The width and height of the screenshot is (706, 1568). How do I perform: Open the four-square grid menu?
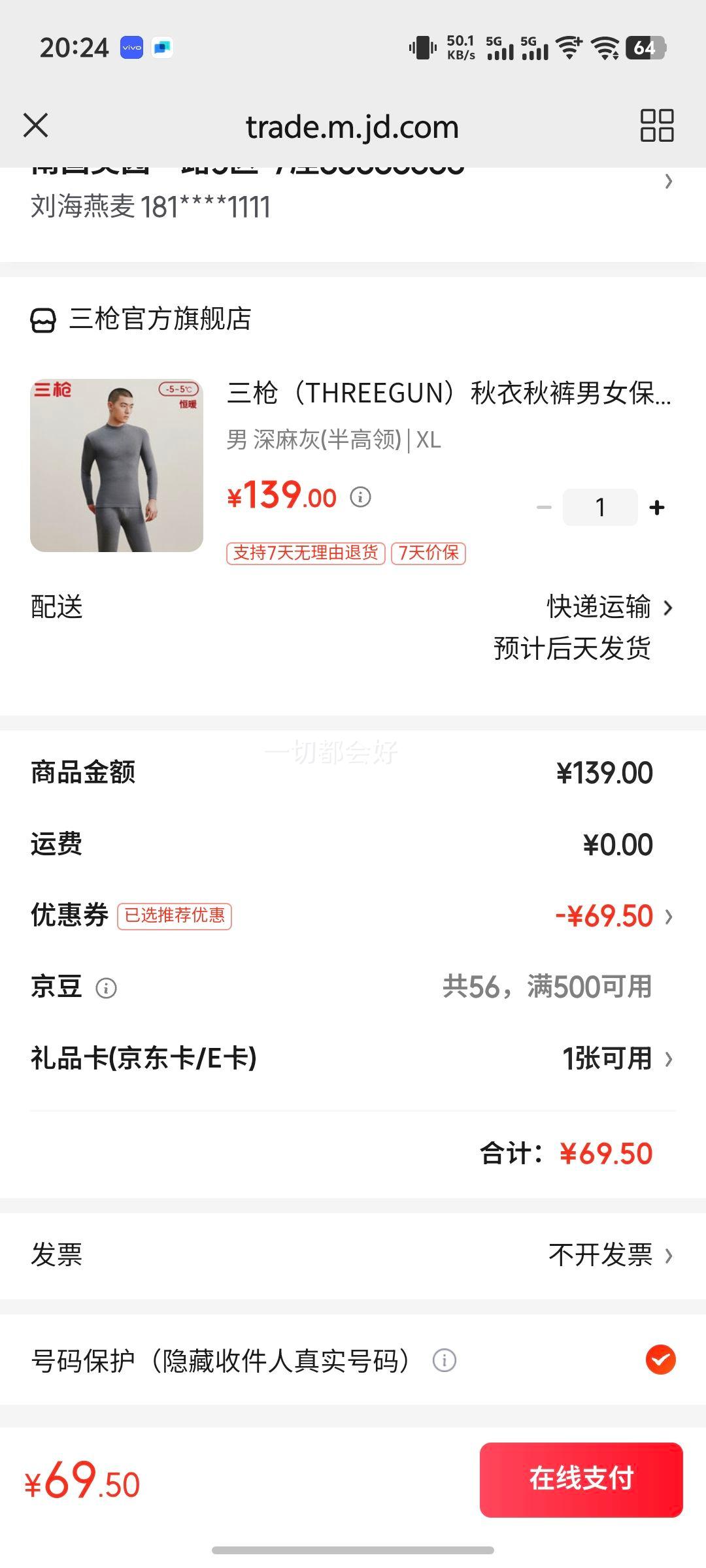(x=656, y=125)
